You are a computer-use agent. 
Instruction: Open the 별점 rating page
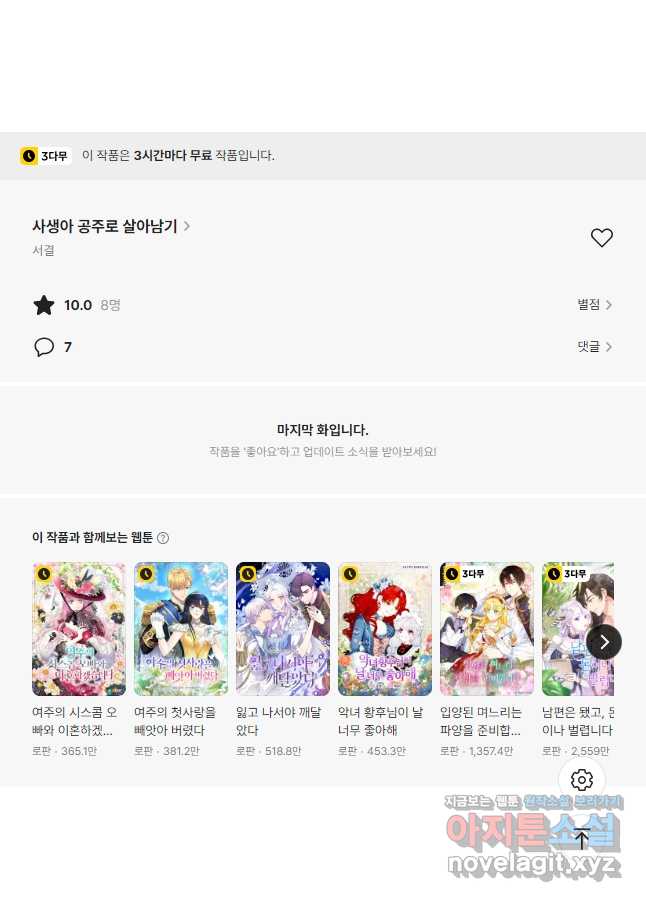click(x=594, y=305)
